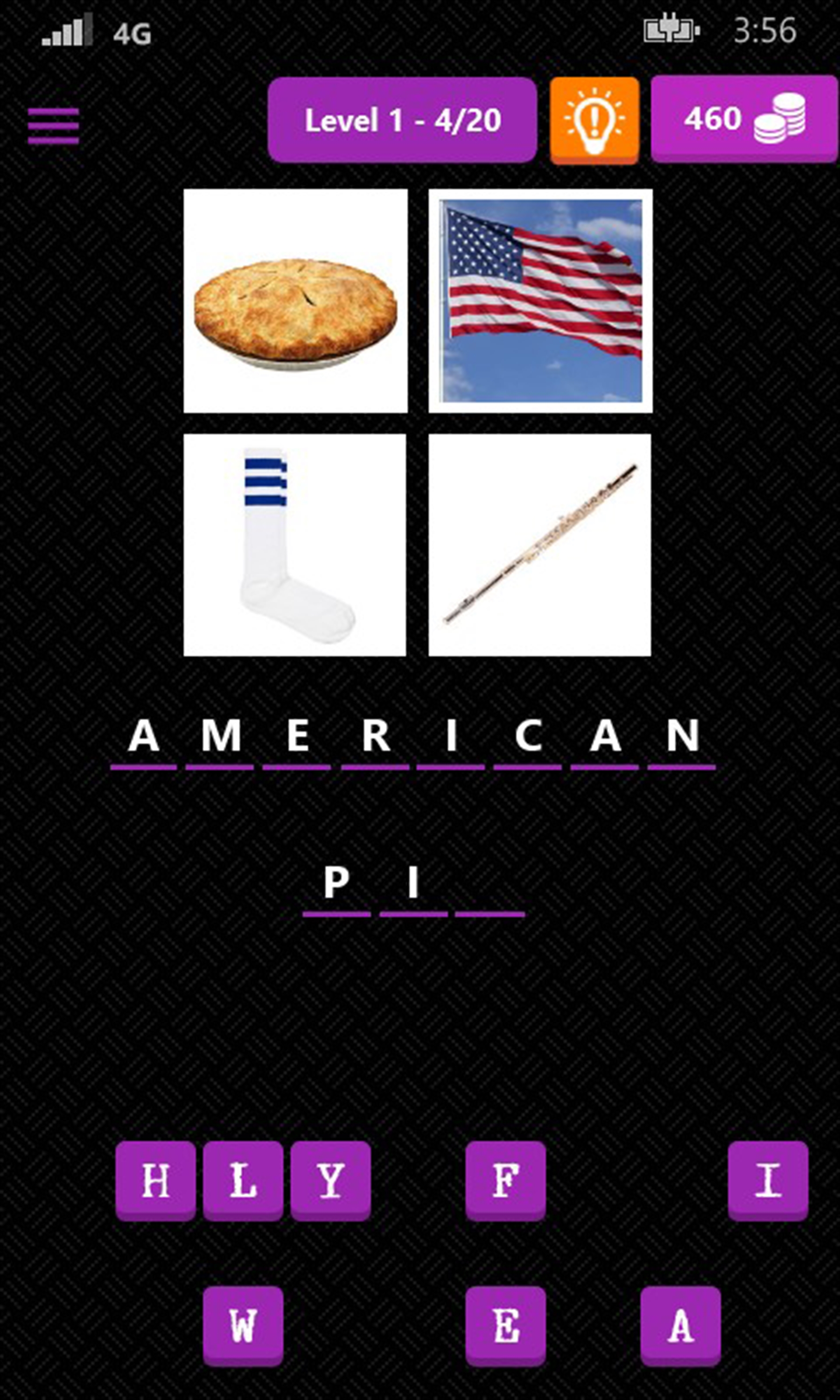Enlarge the American flag picture
This screenshot has height=1400, width=840.
(540, 301)
